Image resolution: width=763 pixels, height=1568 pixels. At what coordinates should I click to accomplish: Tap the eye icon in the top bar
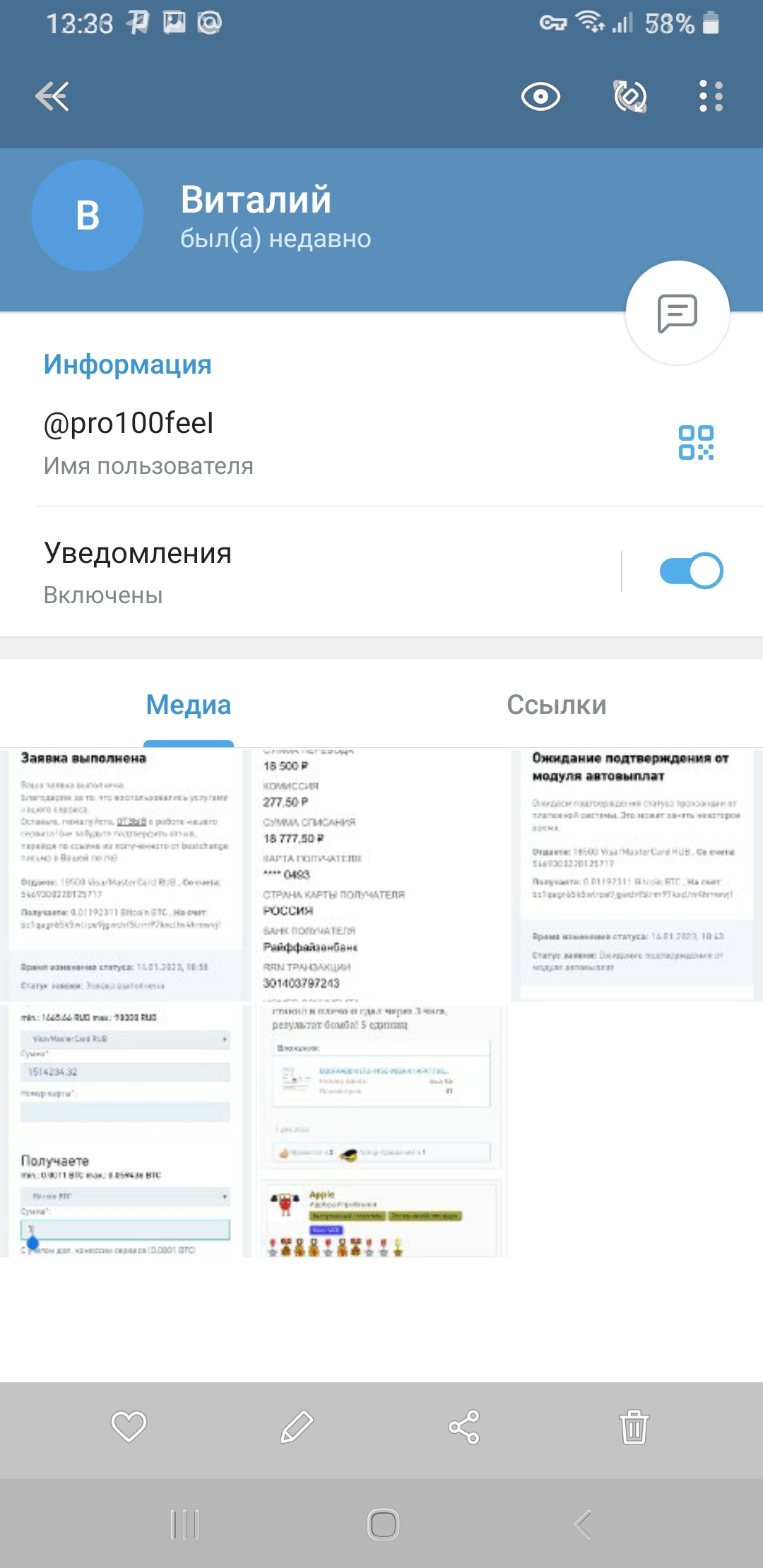(540, 96)
